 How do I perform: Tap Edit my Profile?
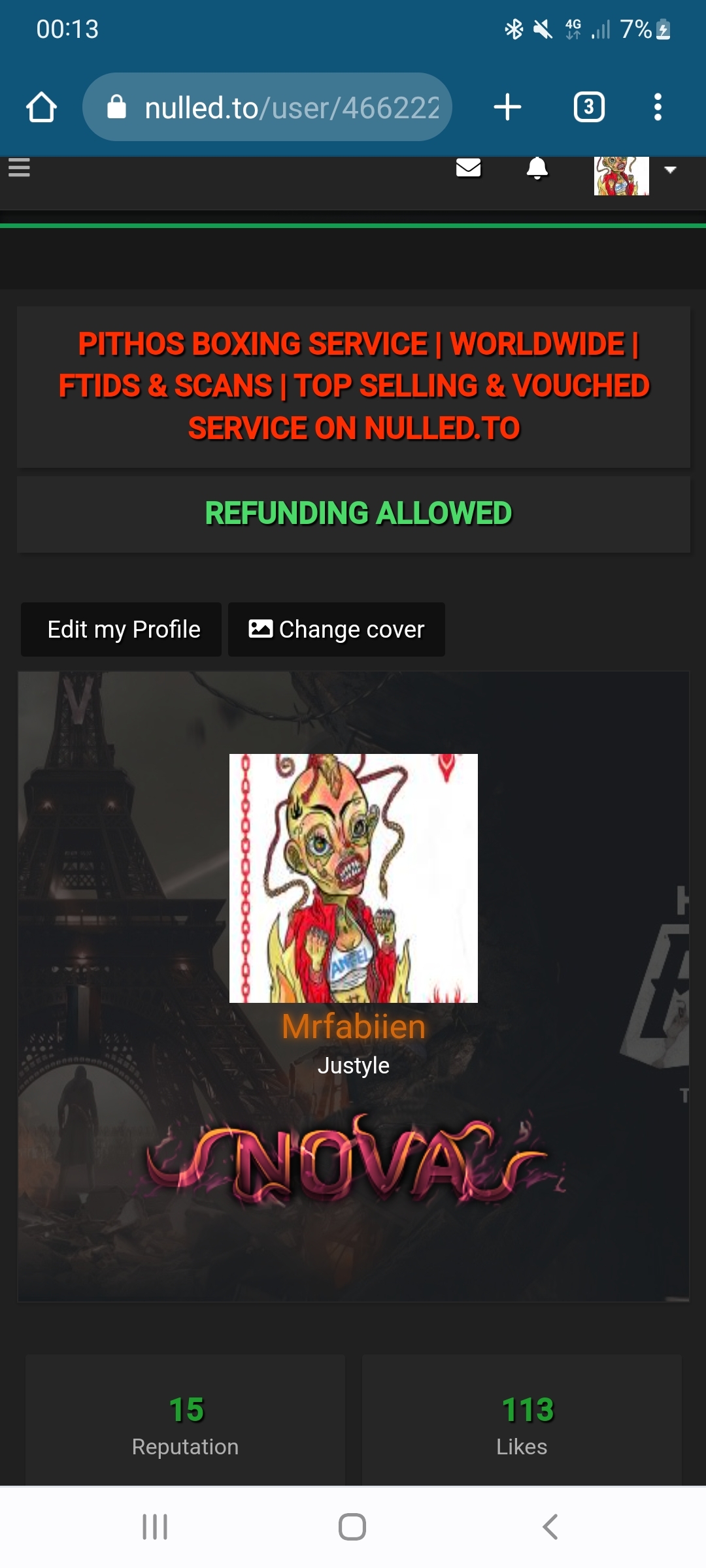pos(124,630)
